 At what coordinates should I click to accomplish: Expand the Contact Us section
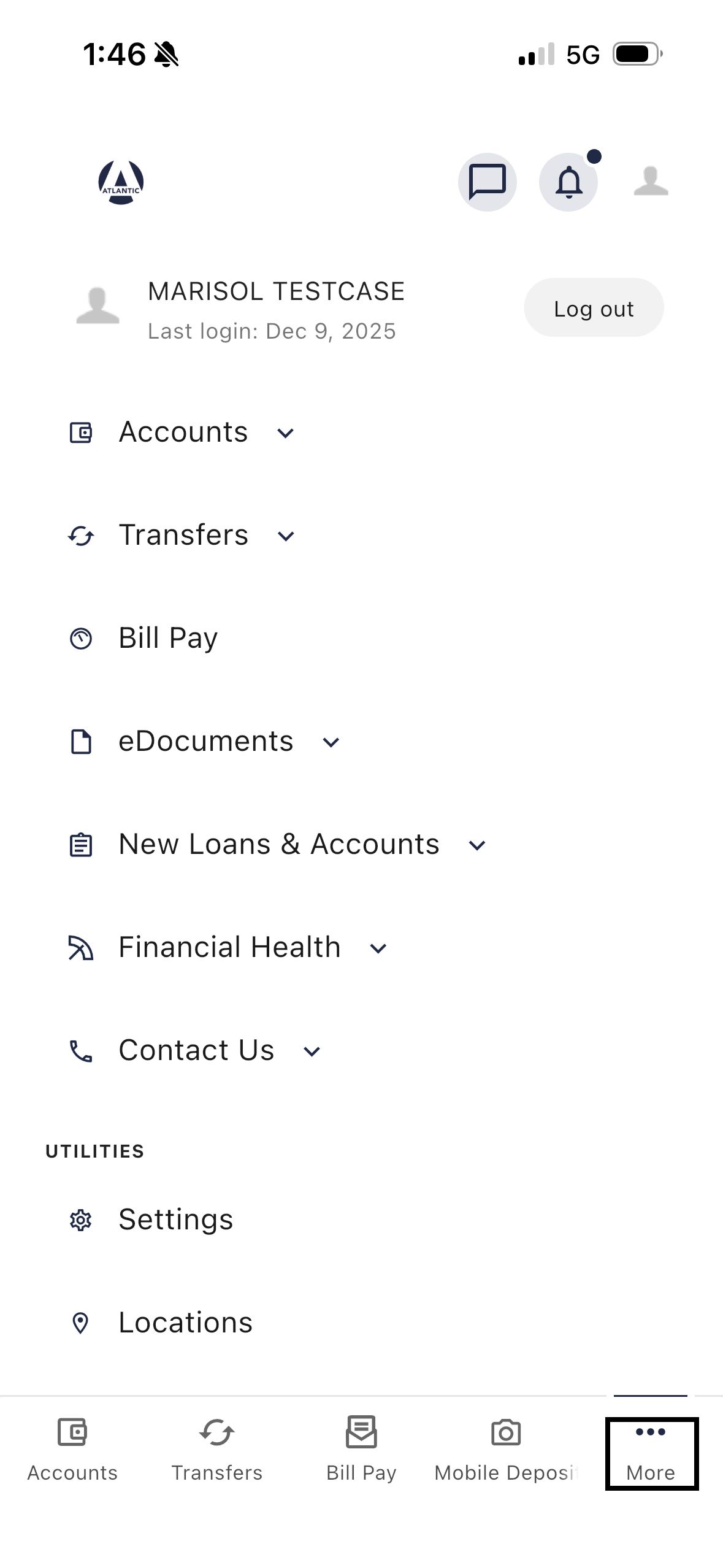196,1051
